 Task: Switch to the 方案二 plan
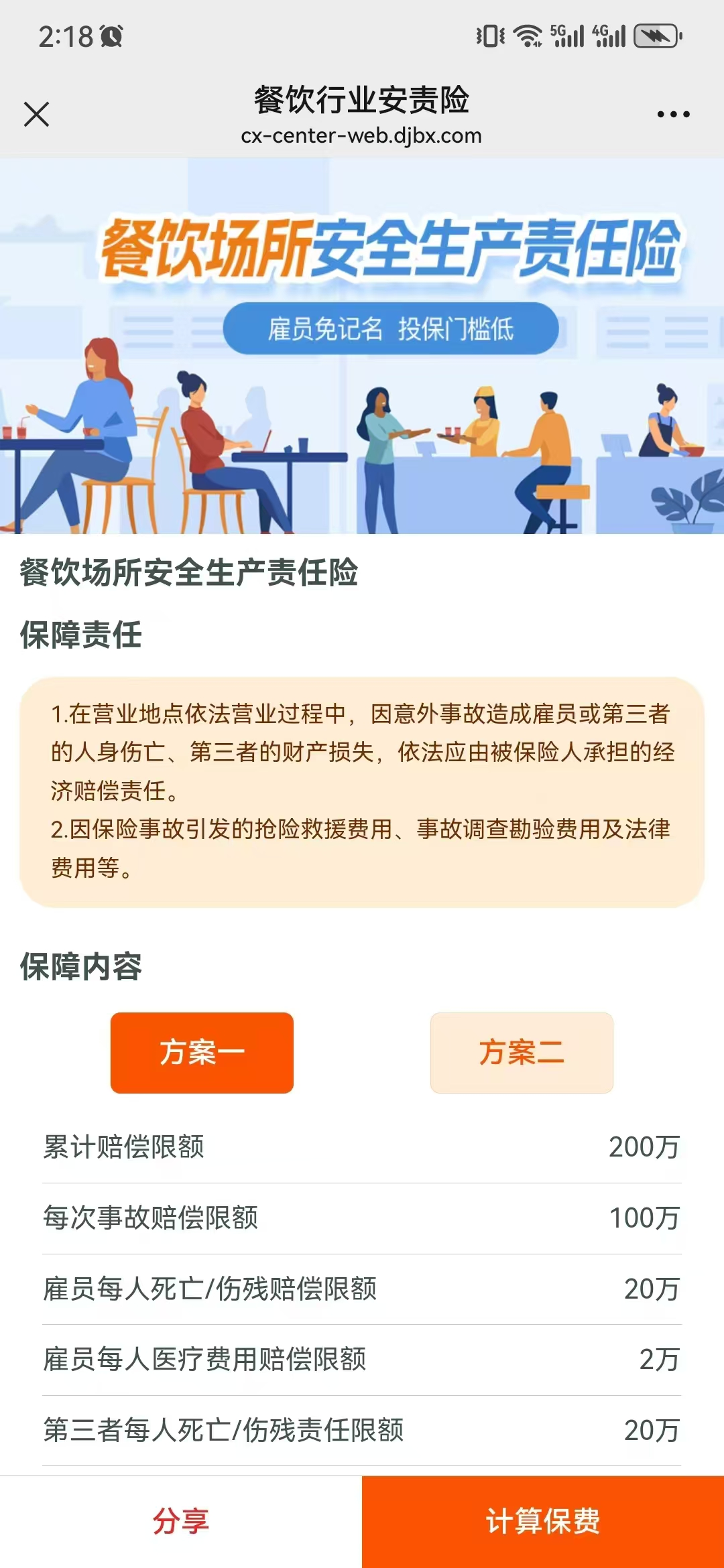click(x=522, y=1053)
